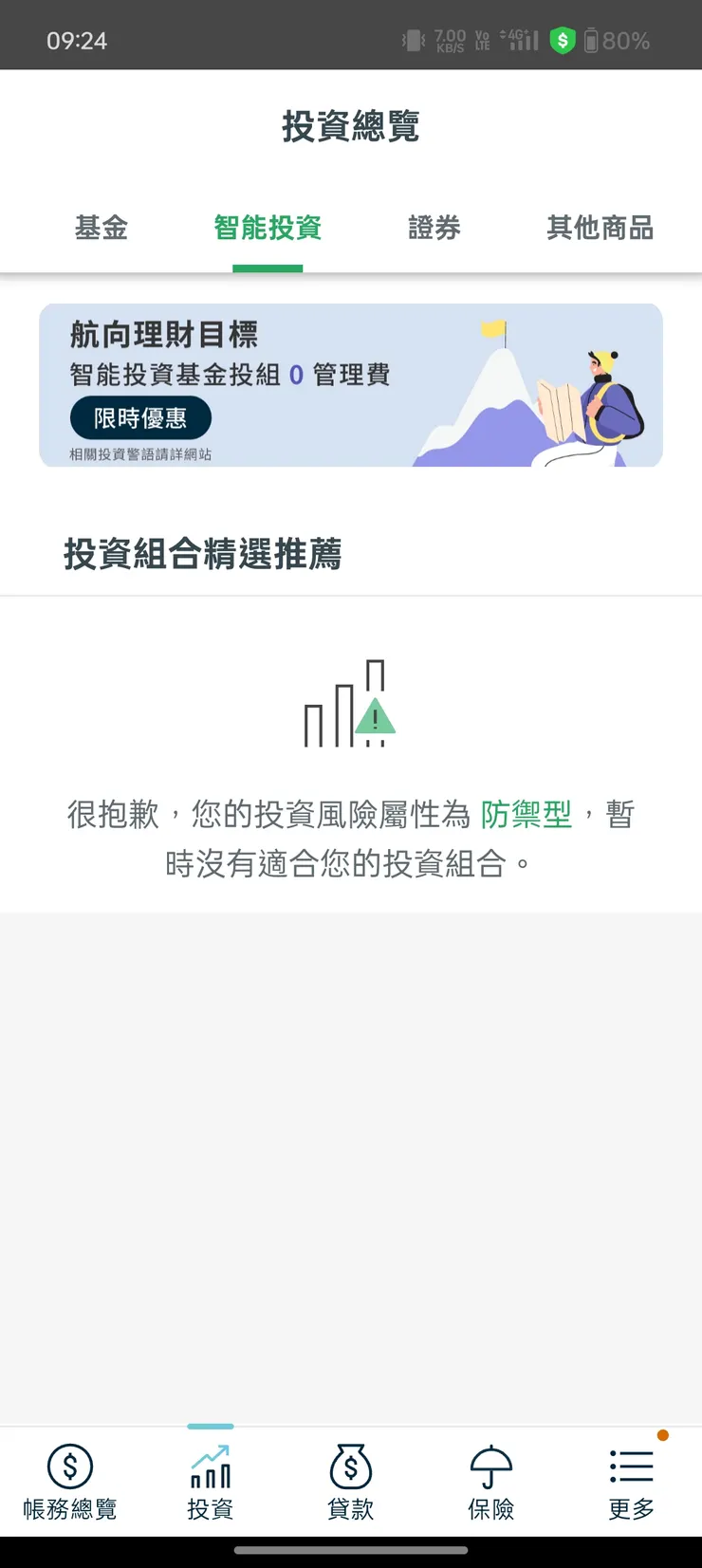Select the 貸款 money bag icon
This screenshot has height=1568, width=702.
pos(351,1467)
